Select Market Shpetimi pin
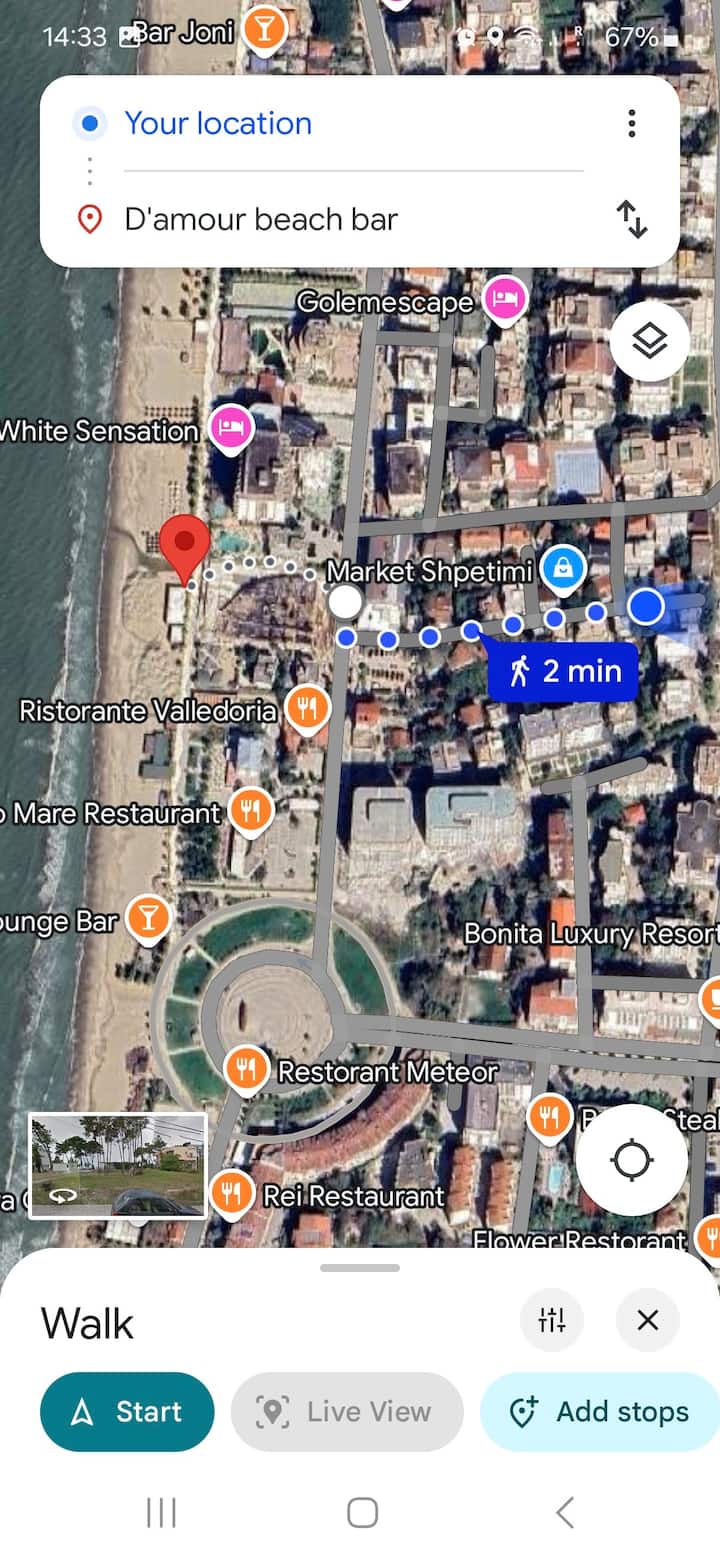The height and width of the screenshot is (1560, 720). point(563,569)
